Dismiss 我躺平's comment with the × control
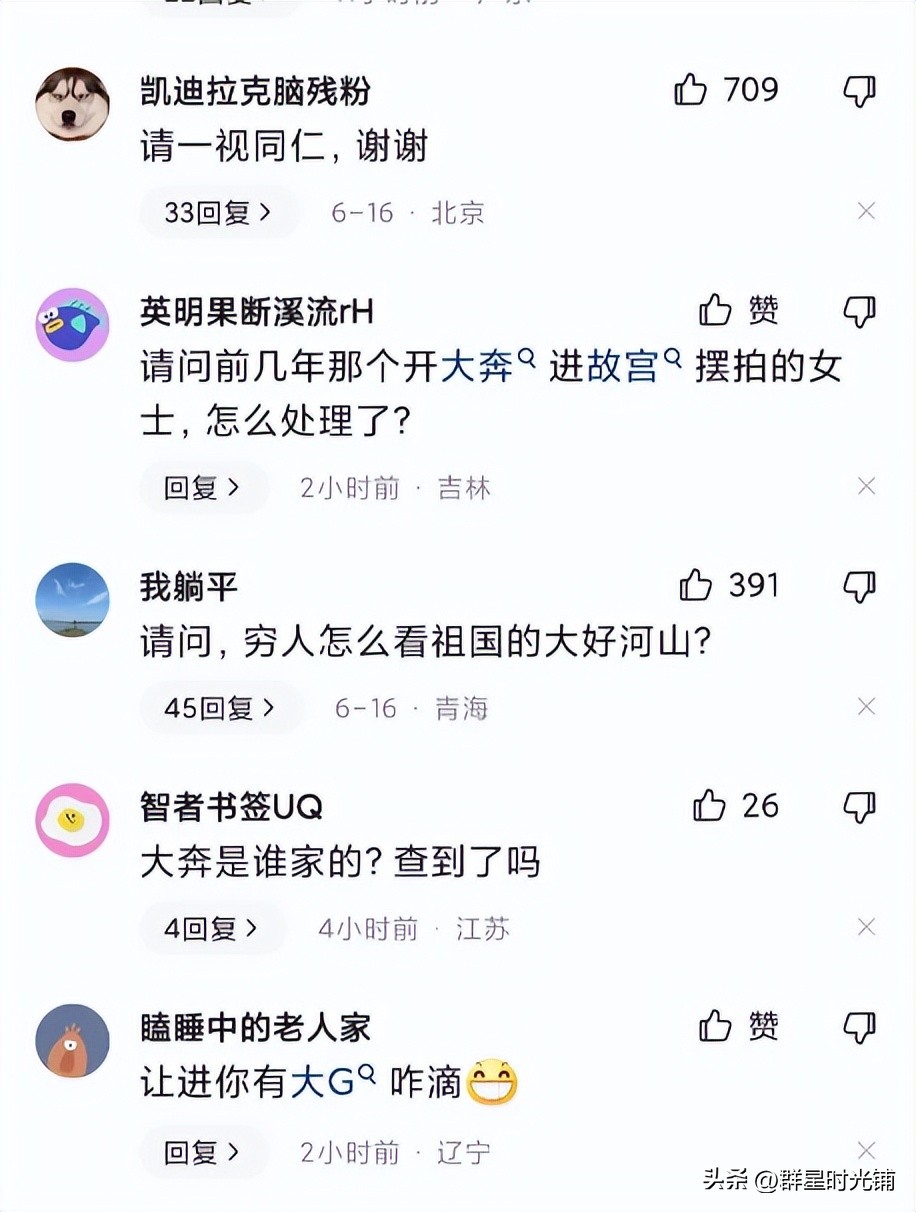This screenshot has height=1212, width=916. pos(866,707)
